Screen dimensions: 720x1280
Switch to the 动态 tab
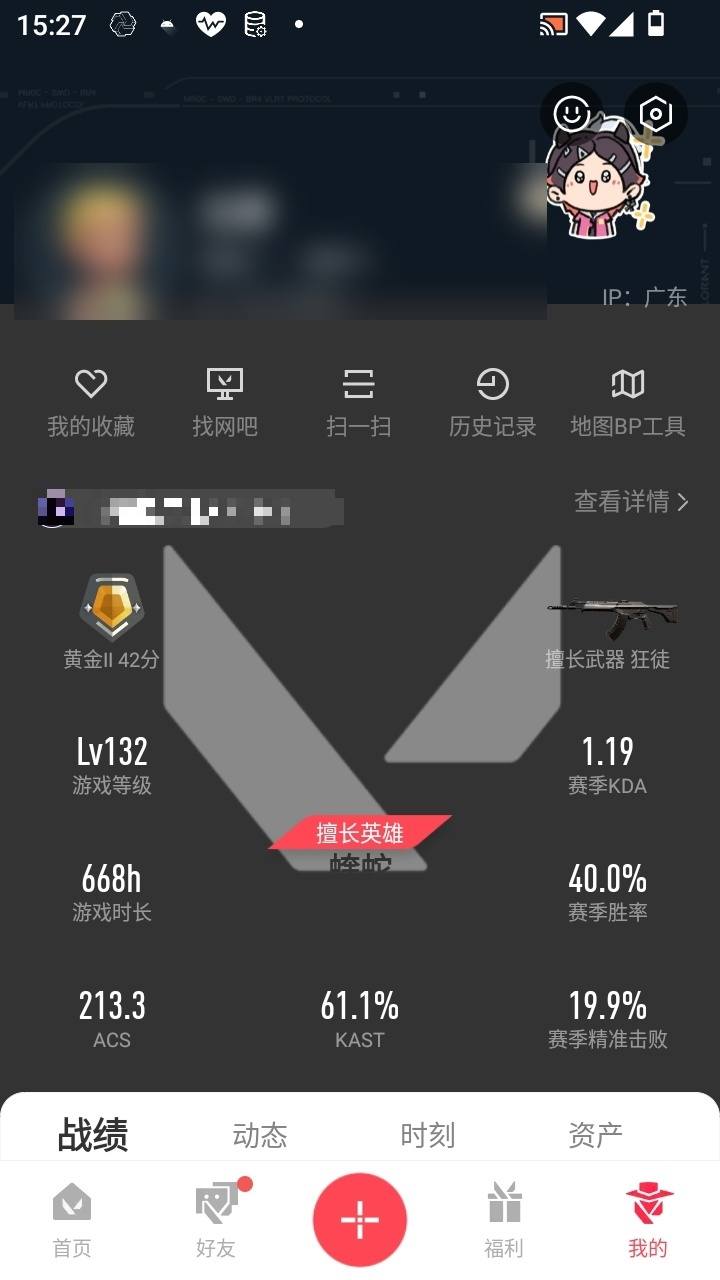click(x=261, y=1133)
